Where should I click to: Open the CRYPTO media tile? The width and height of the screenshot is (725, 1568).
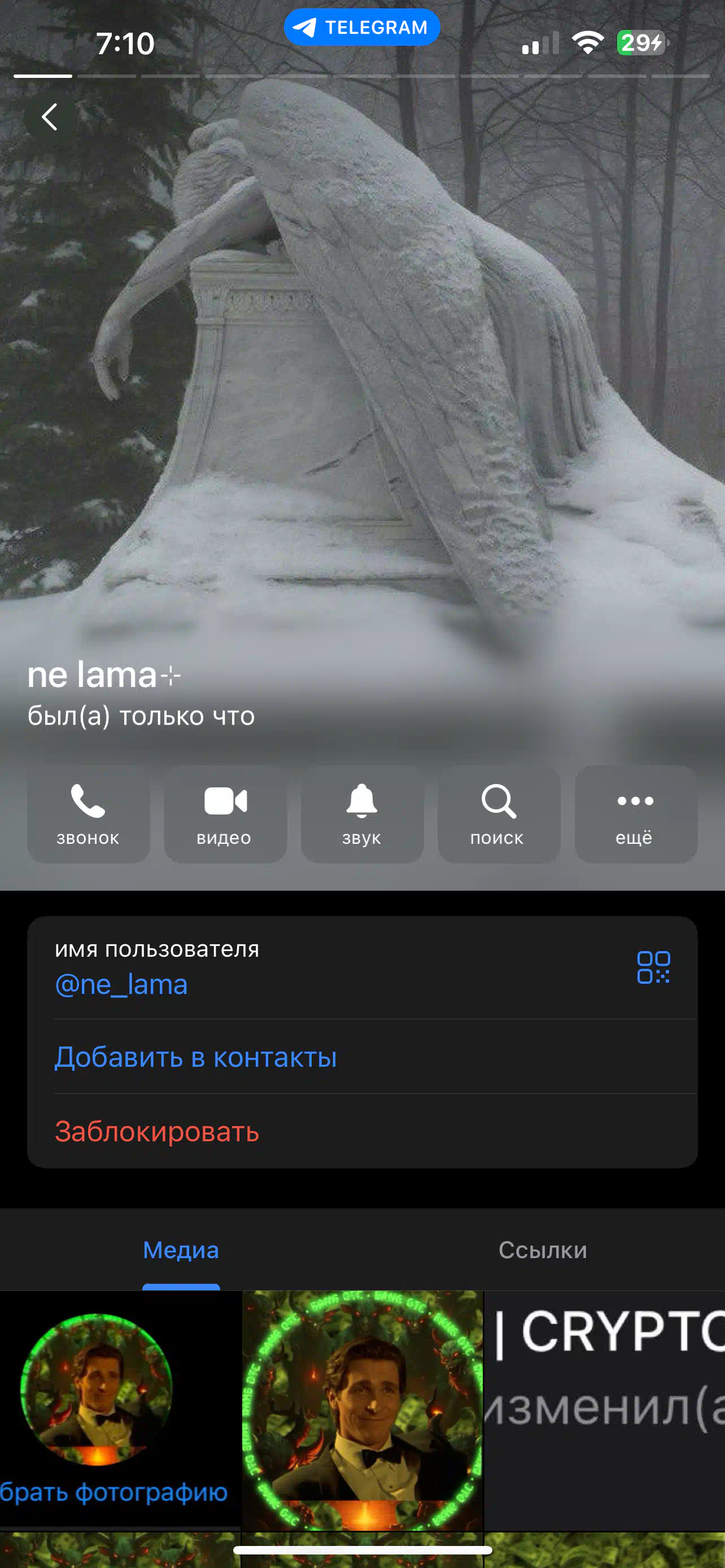(x=605, y=1410)
